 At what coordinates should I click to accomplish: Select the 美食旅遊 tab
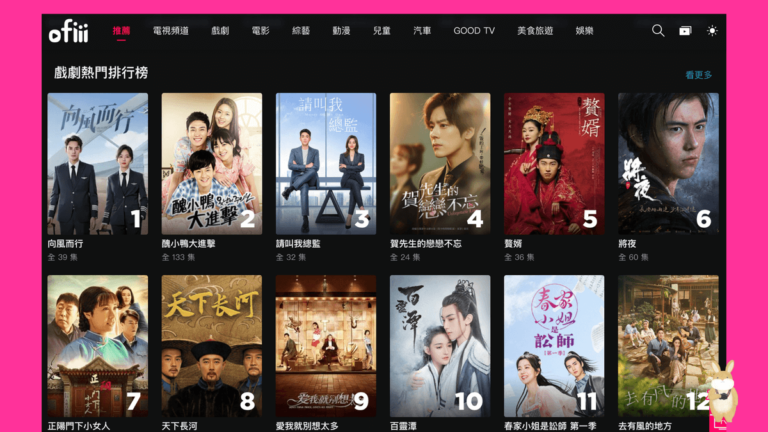tap(534, 31)
